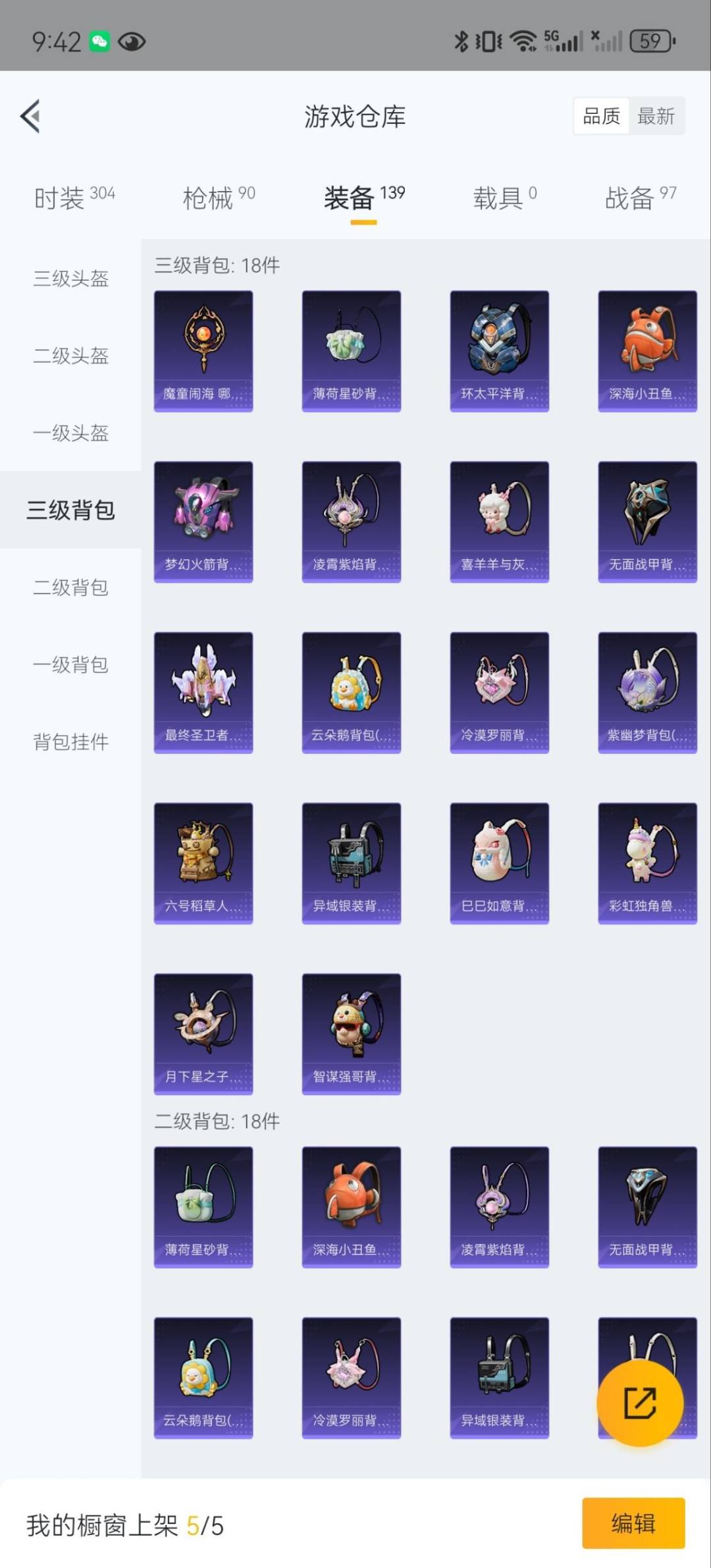View the 环太平洋背包 item

pyautogui.click(x=499, y=350)
